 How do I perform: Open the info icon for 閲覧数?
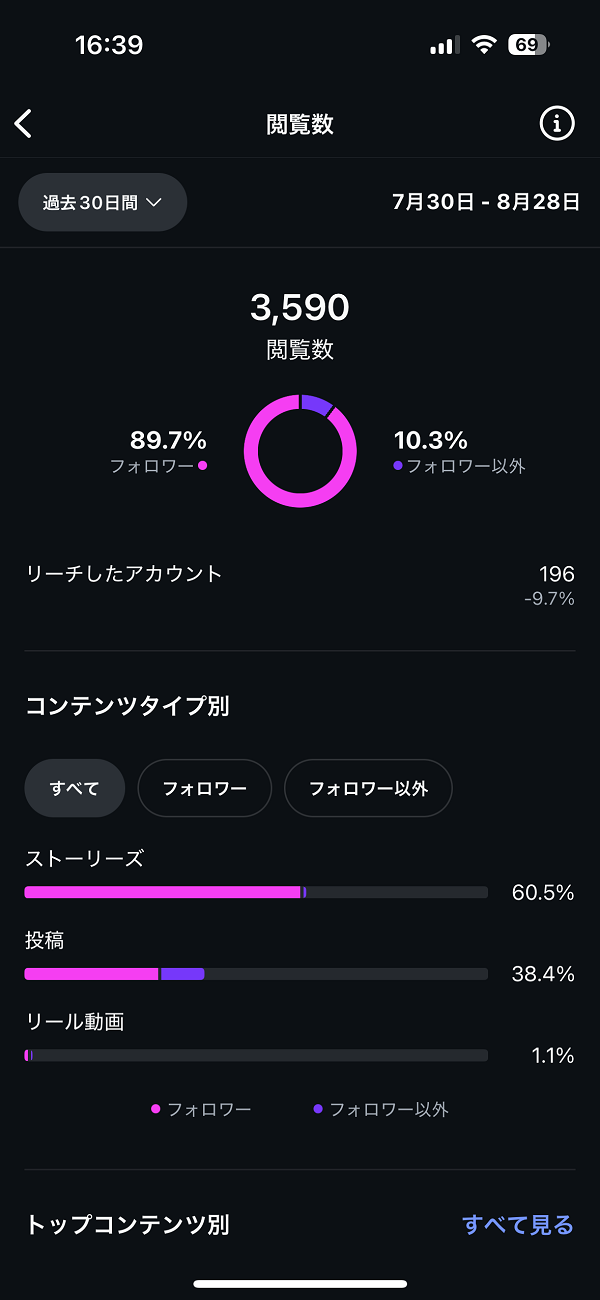click(x=557, y=124)
